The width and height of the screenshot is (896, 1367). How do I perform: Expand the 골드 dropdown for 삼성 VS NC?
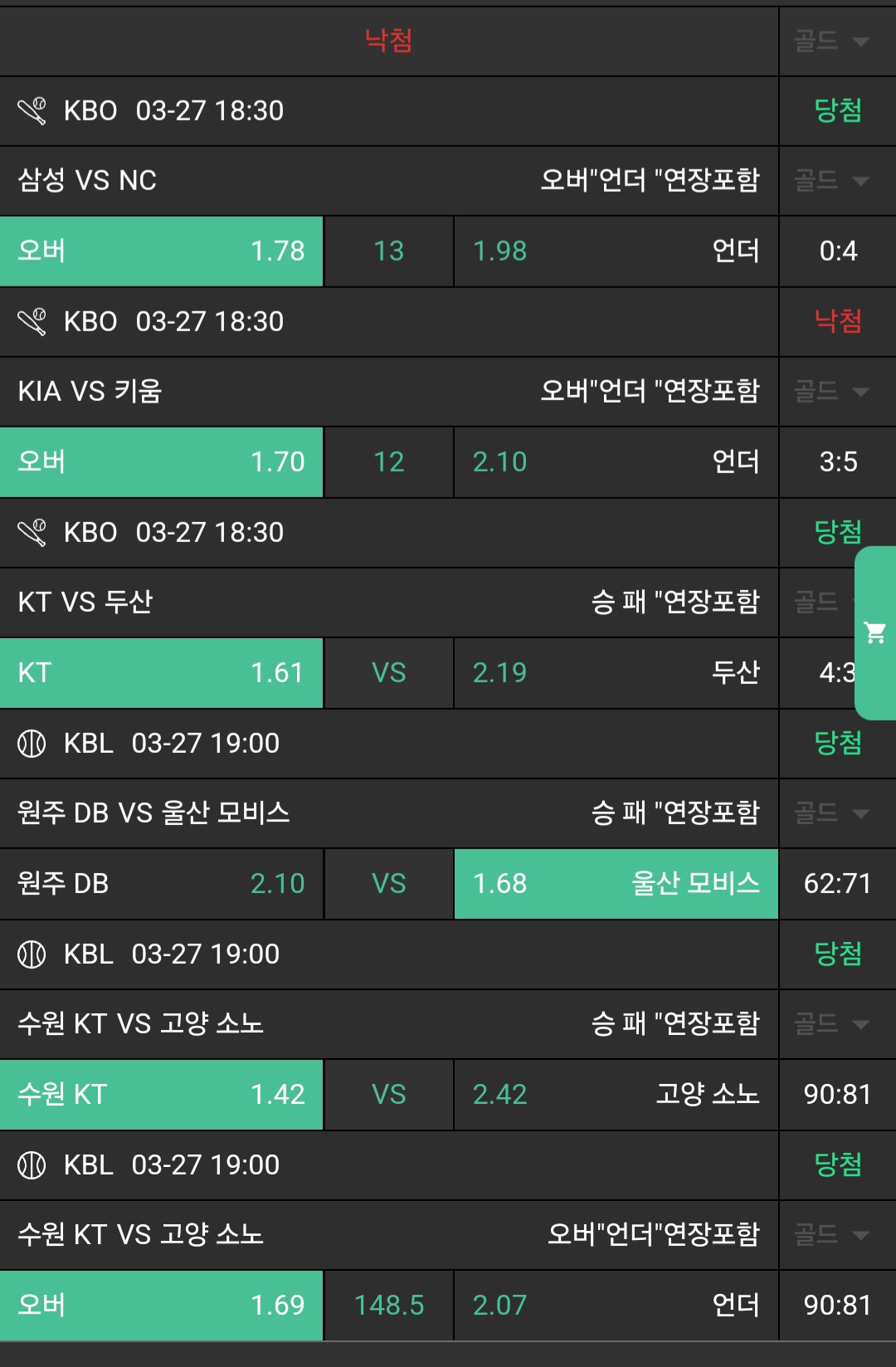[x=832, y=180]
